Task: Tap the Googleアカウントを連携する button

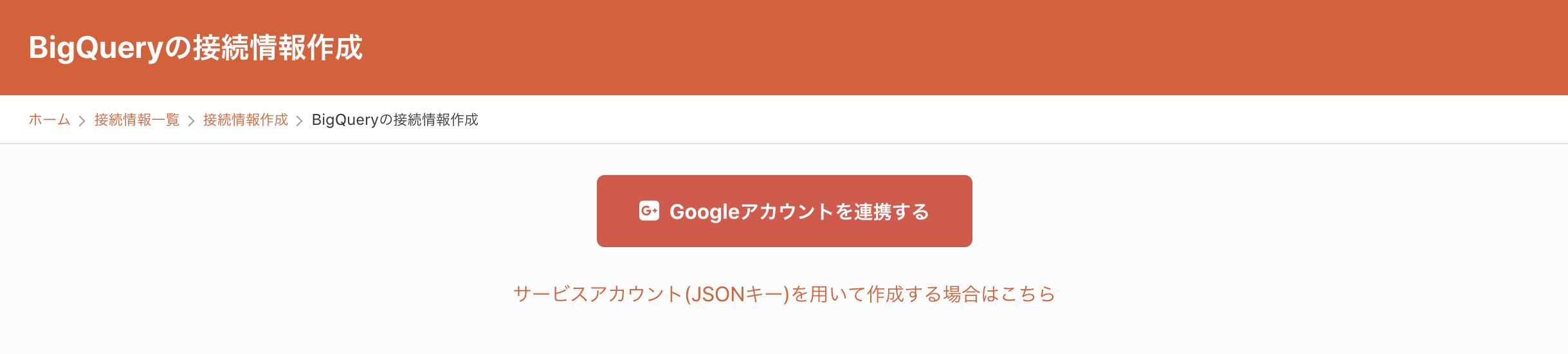Action: click(784, 211)
